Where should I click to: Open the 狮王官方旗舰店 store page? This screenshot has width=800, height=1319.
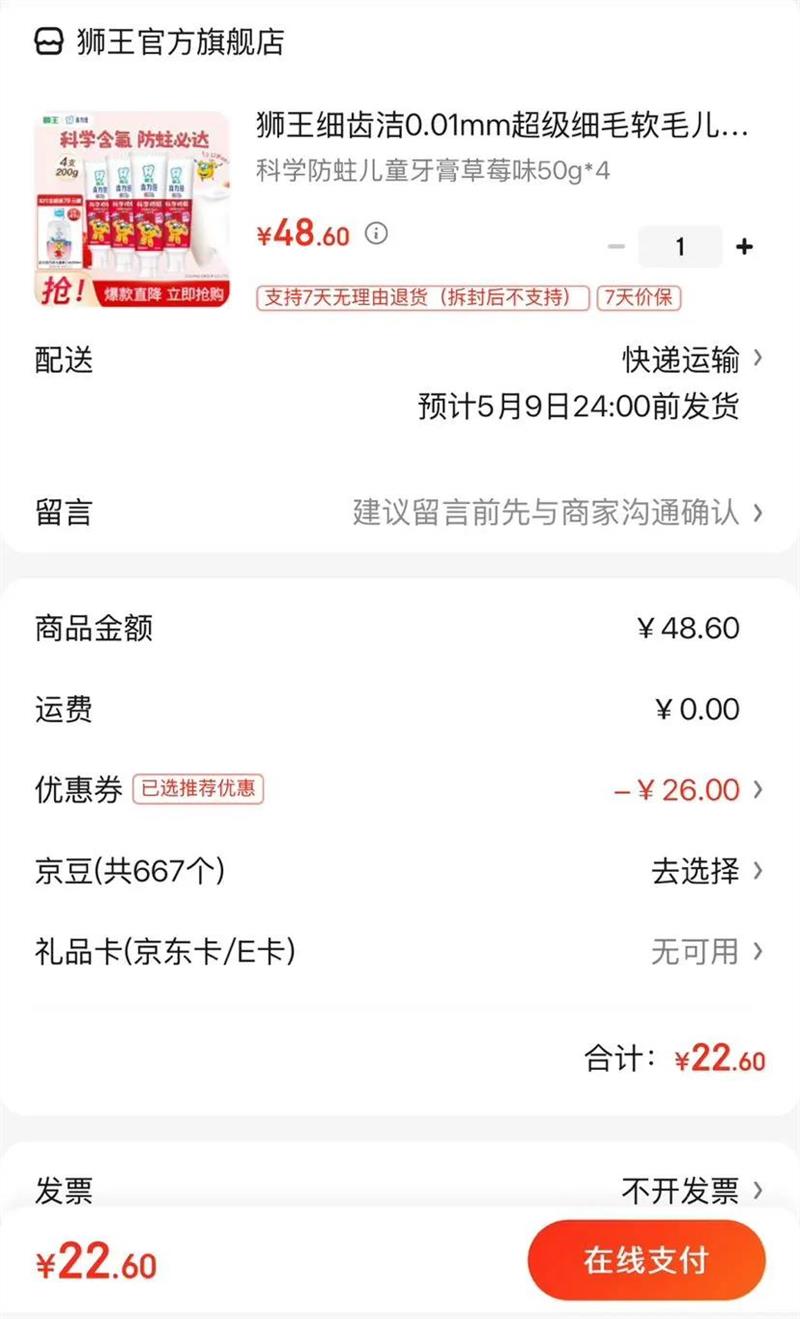coord(159,42)
